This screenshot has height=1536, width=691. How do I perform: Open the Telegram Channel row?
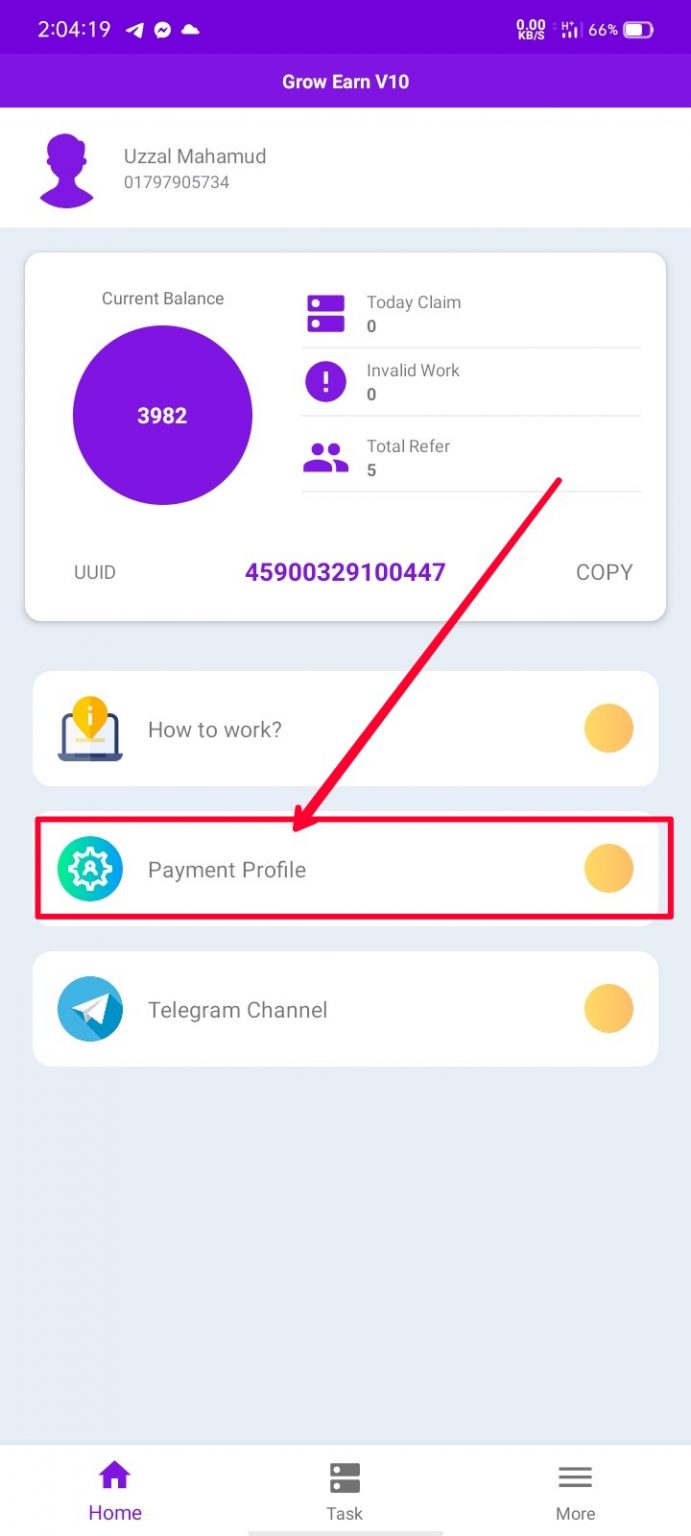[345, 1008]
